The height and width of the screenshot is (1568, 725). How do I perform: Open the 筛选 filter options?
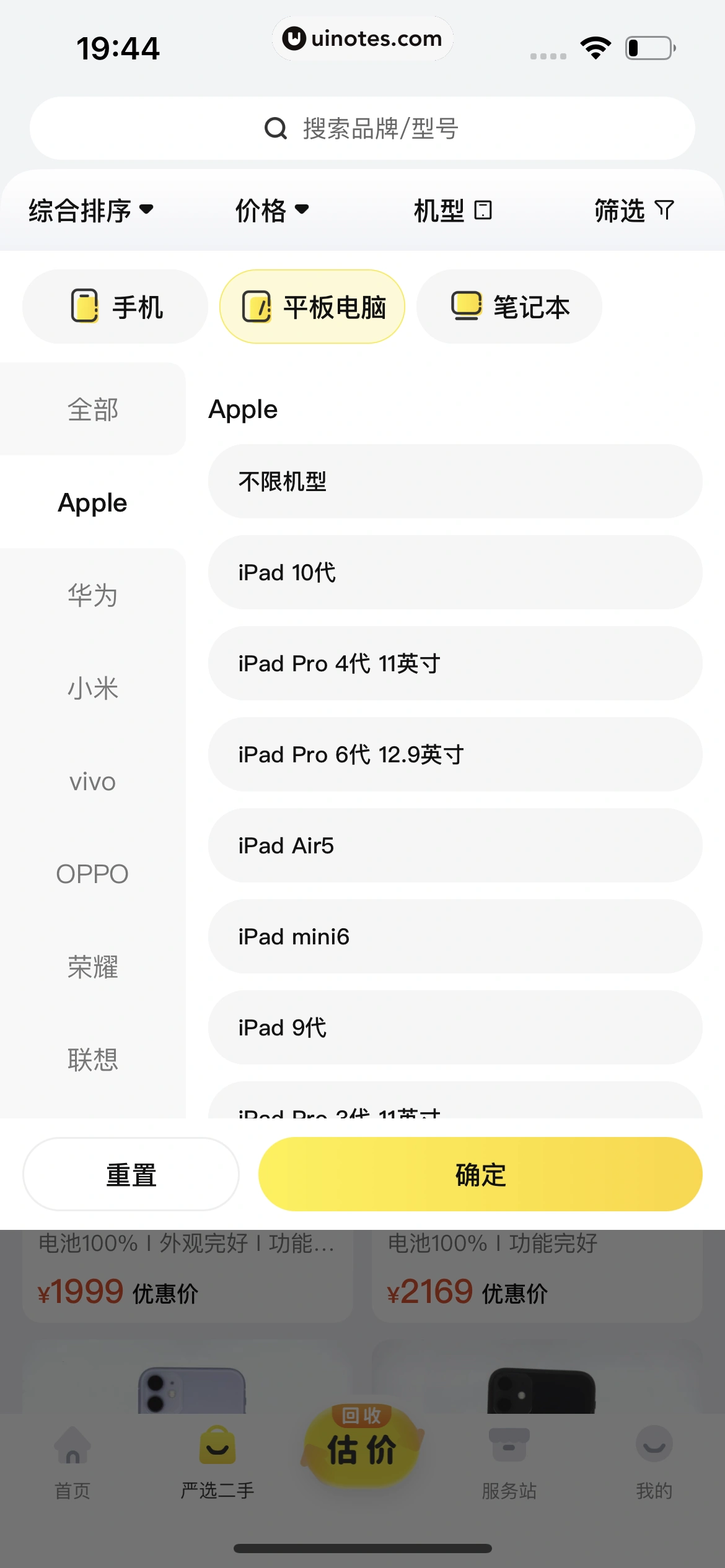[633, 211]
